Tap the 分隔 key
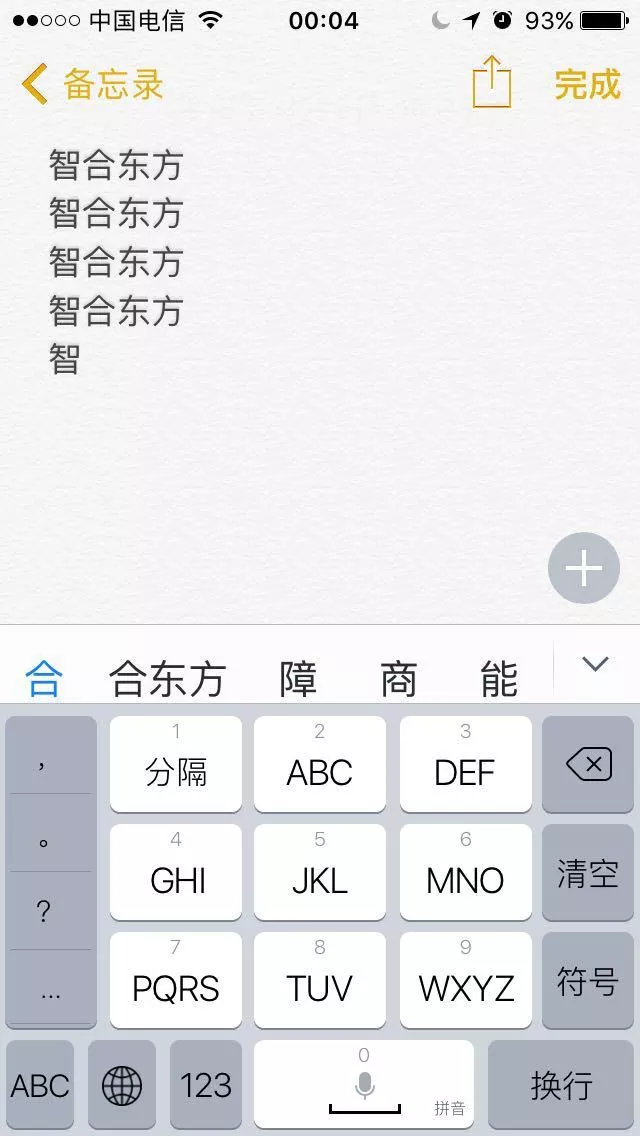 pyautogui.click(x=176, y=764)
